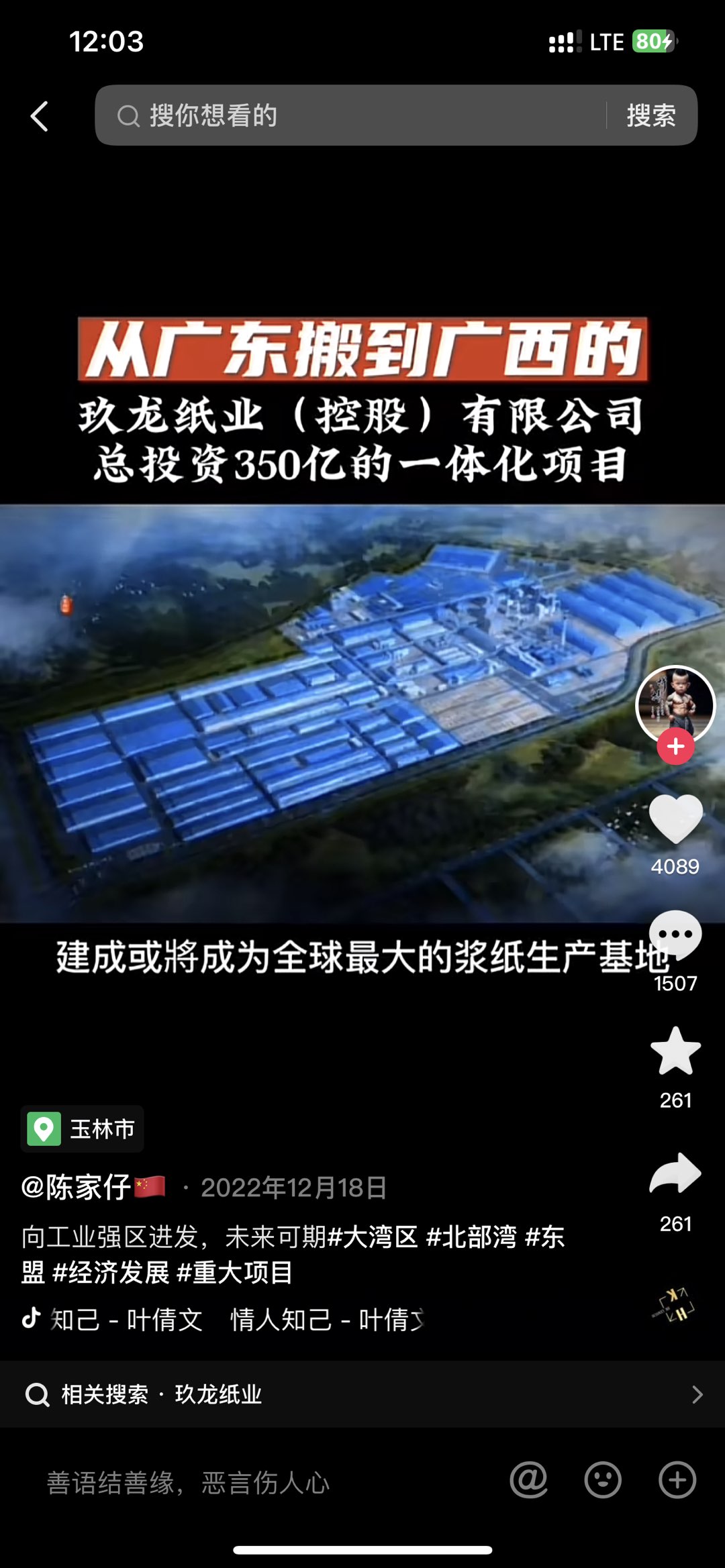The width and height of the screenshot is (725, 1568).
Task: Add video to favorites with star
Action: coord(675,1051)
